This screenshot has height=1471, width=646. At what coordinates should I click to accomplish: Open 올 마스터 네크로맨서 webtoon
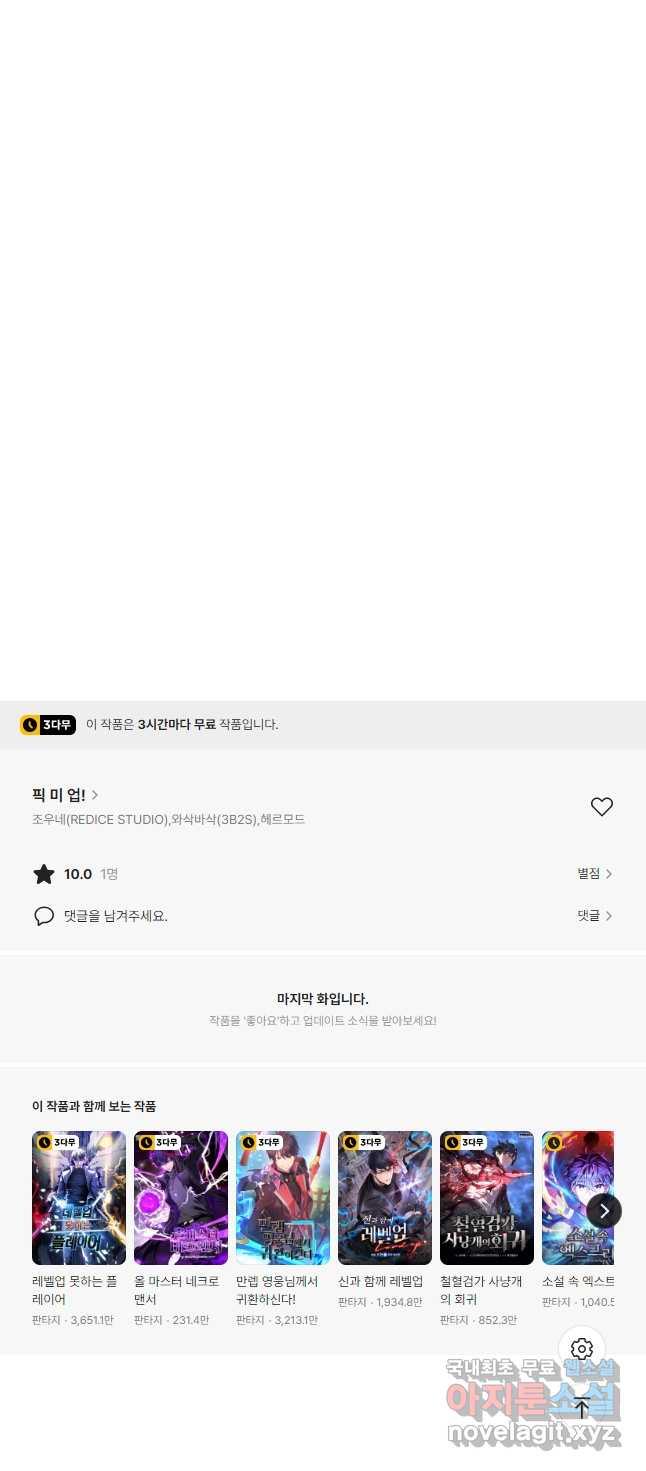[181, 1198]
